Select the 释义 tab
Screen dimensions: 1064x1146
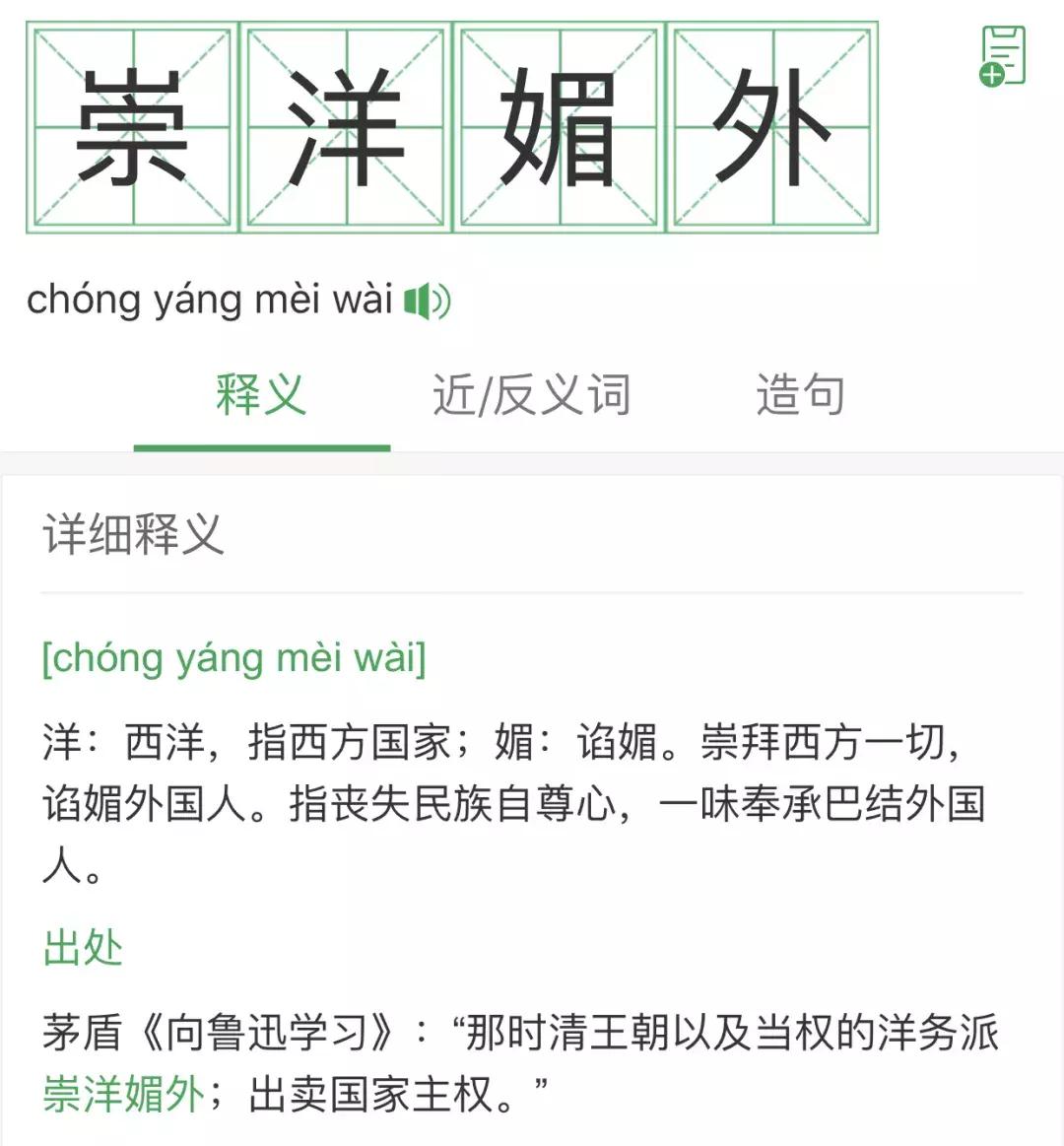258,392
